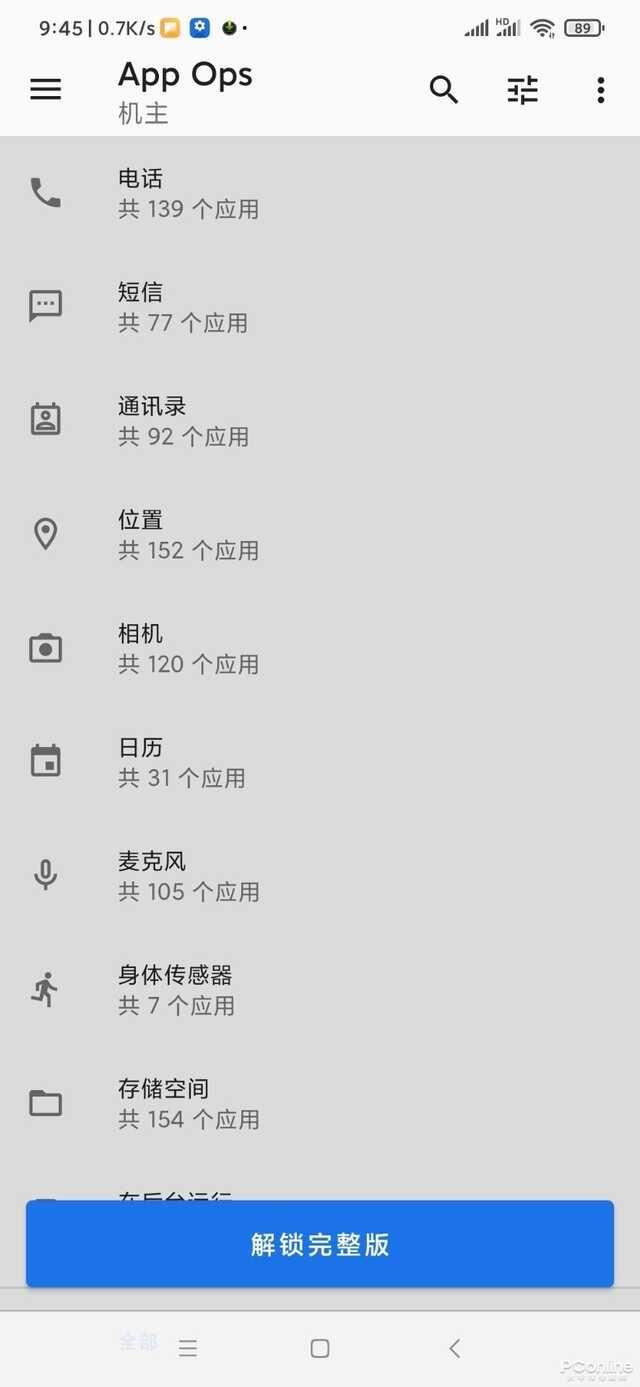Image resolution: width=640 pixels, height=1387 pixels.
Task: Open the 电话 permission row
Action: click(320, 193)
